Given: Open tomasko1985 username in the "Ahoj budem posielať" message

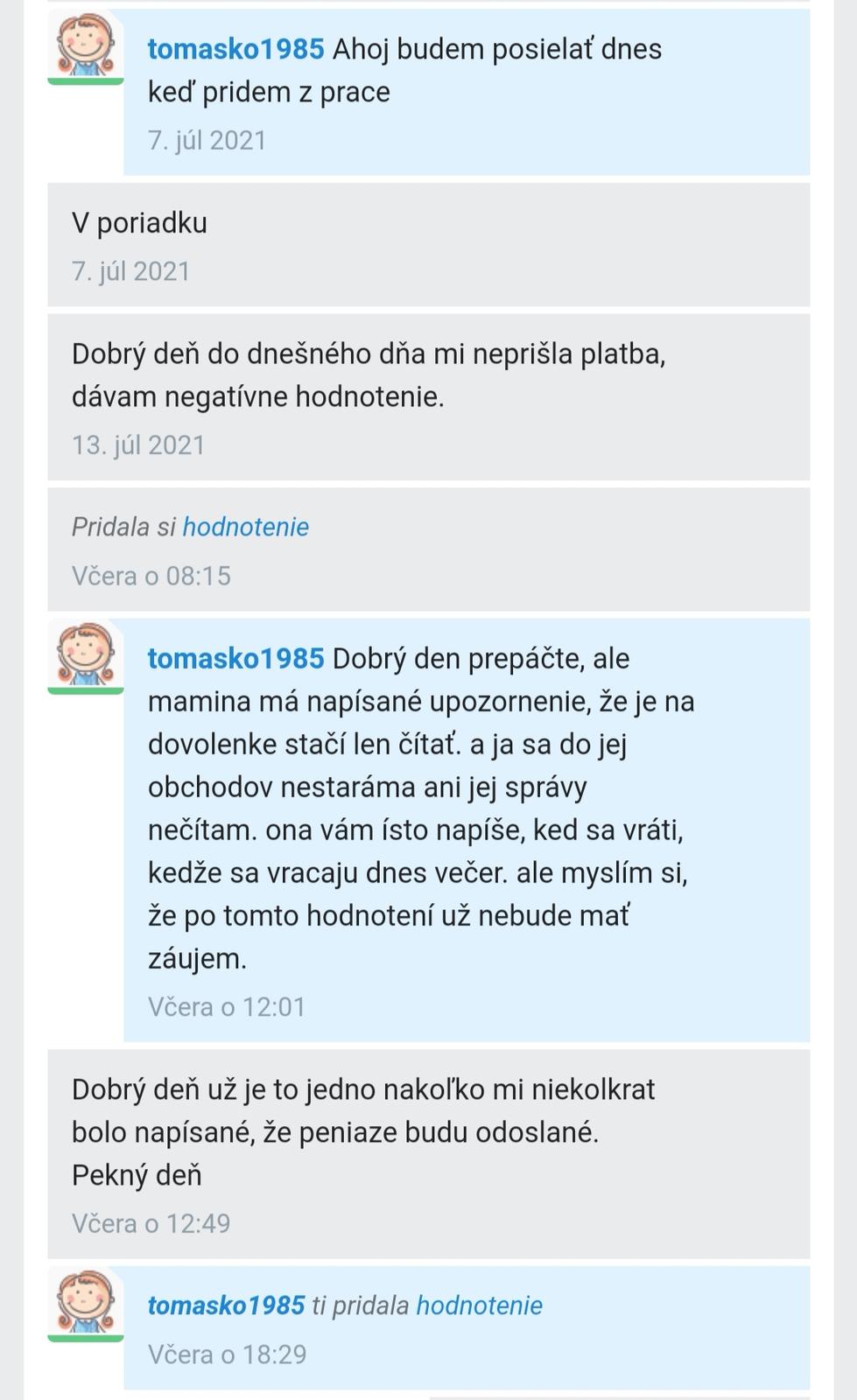Looking at the screenshot, I should (235, 49).
